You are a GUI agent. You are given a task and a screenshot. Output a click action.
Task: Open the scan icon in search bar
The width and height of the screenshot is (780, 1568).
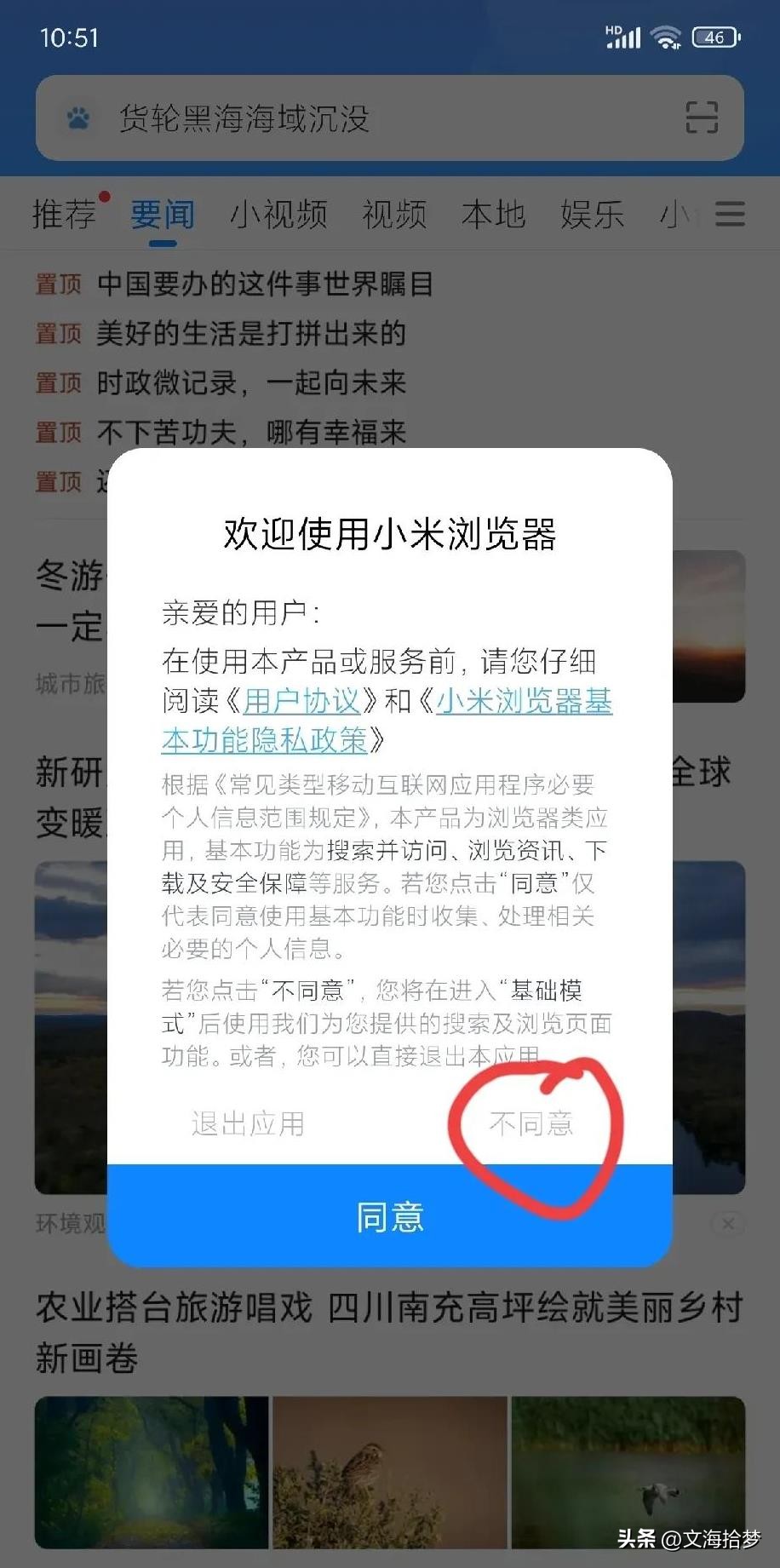point(701,118)
